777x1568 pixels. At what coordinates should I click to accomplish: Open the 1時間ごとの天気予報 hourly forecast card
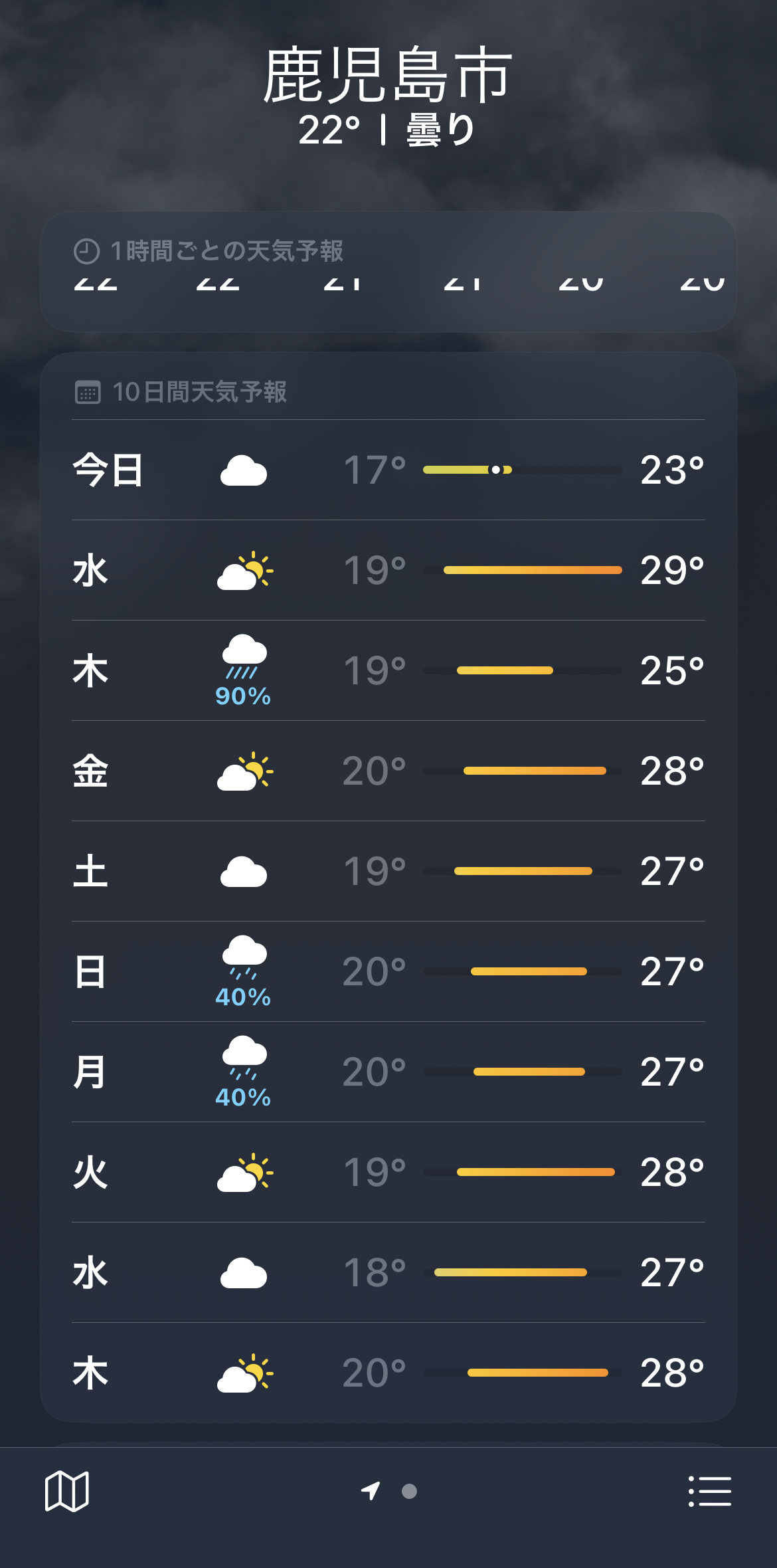pyautogui.click(x=388, y=271)
